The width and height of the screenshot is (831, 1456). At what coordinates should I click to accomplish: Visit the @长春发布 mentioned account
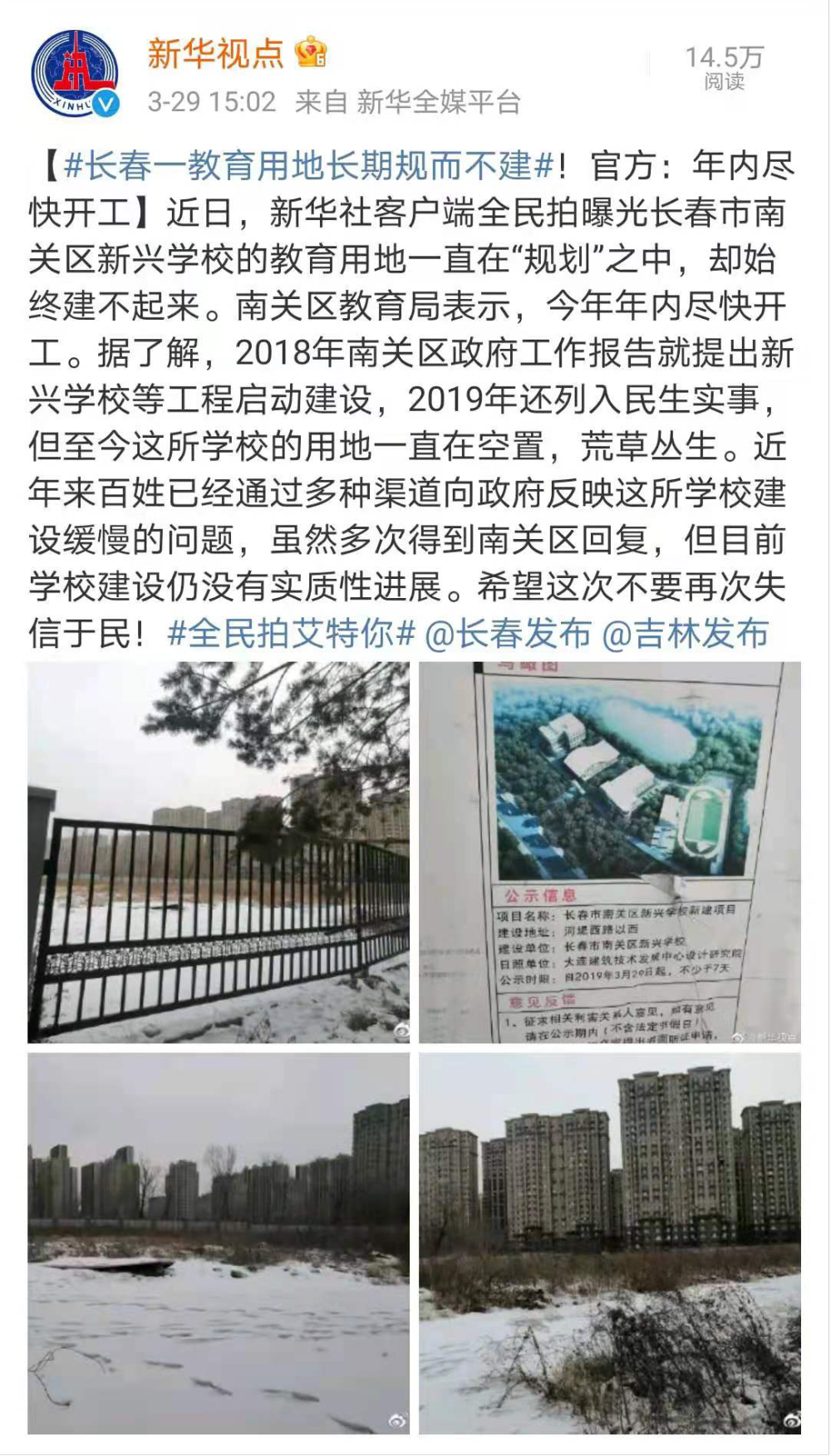[508, 634]
